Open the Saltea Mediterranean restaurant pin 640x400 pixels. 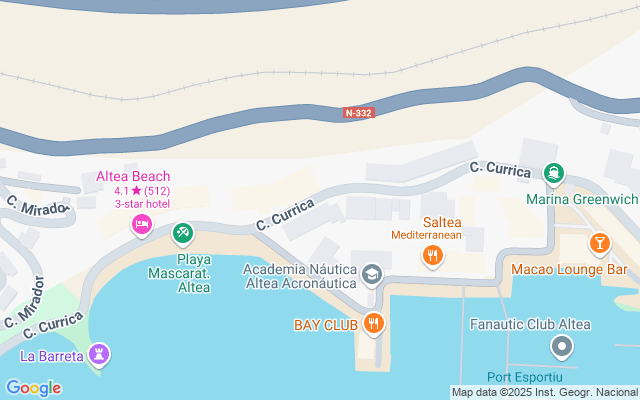tap(433, 257)
